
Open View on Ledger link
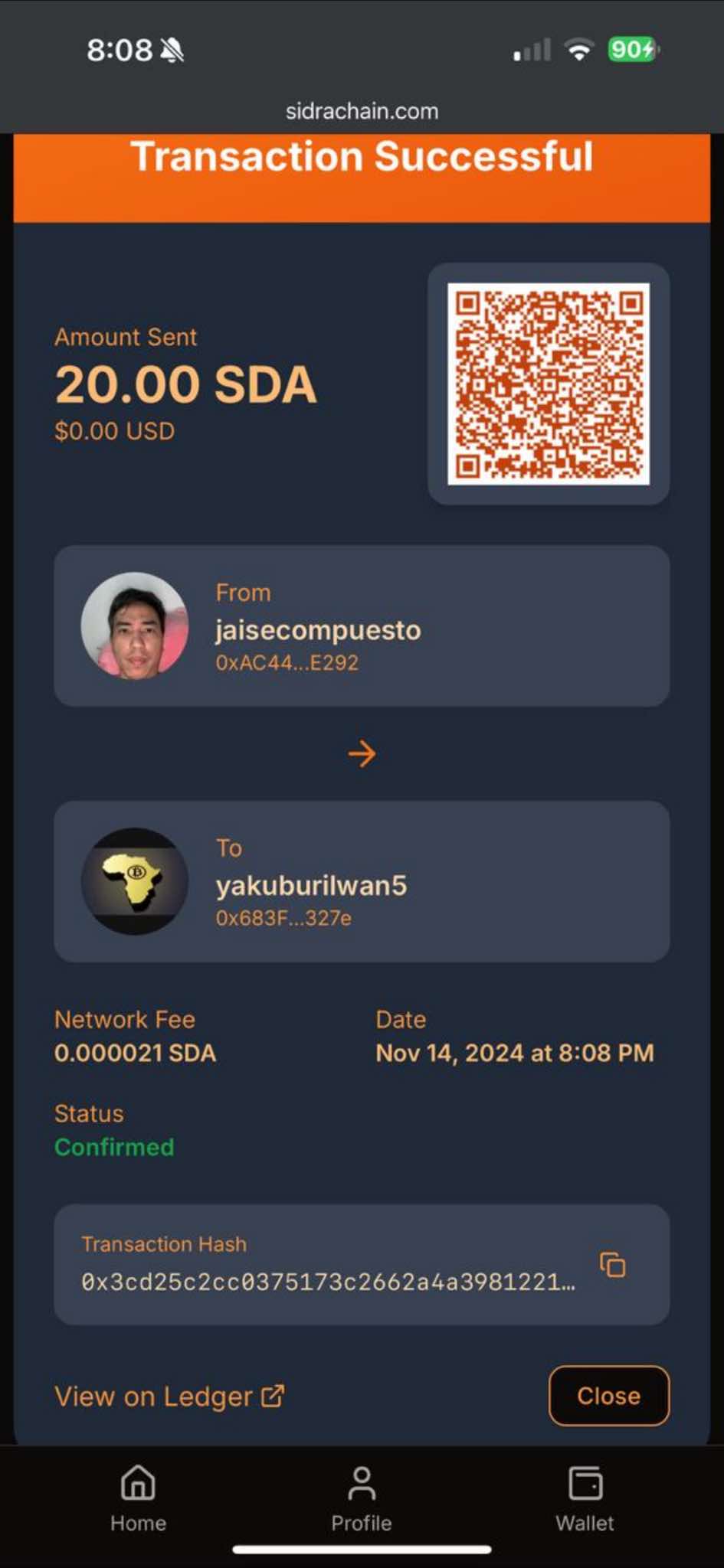(169, 1396)
